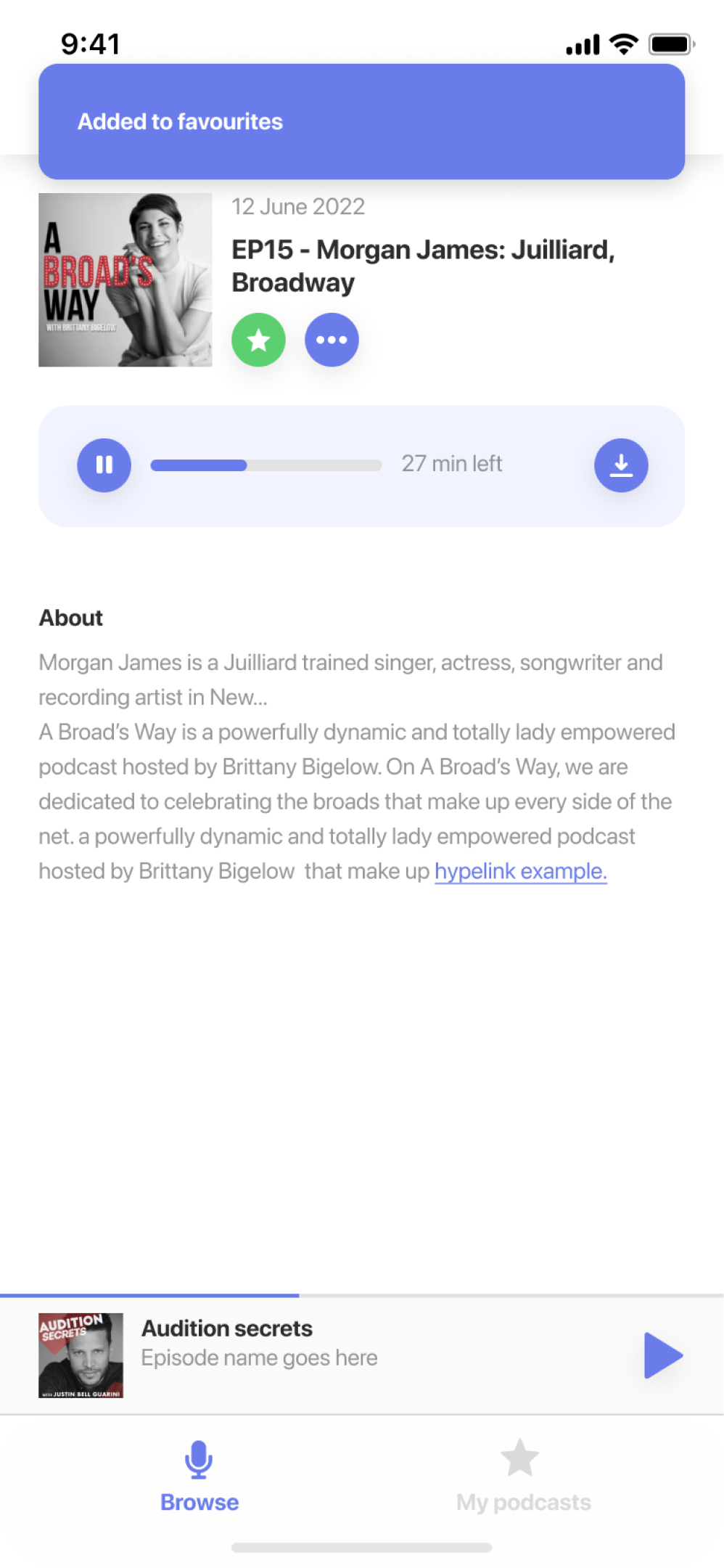Dismiss the Added to favourites banner
Screen dimensions: 724x1568
tap(361, 121)
